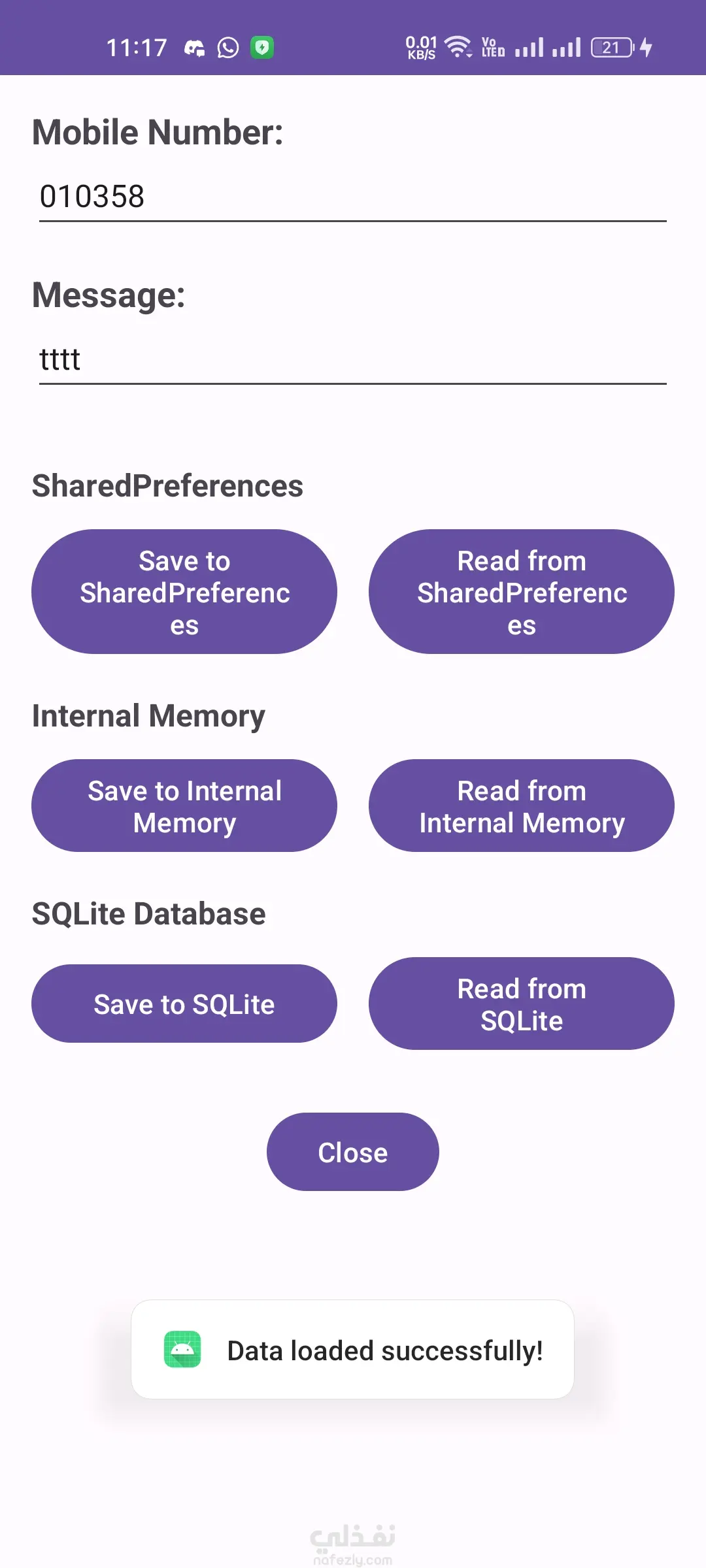706x1568 pixels.
Task: Read data from SharedPreferences
Action: click(522, 592)
